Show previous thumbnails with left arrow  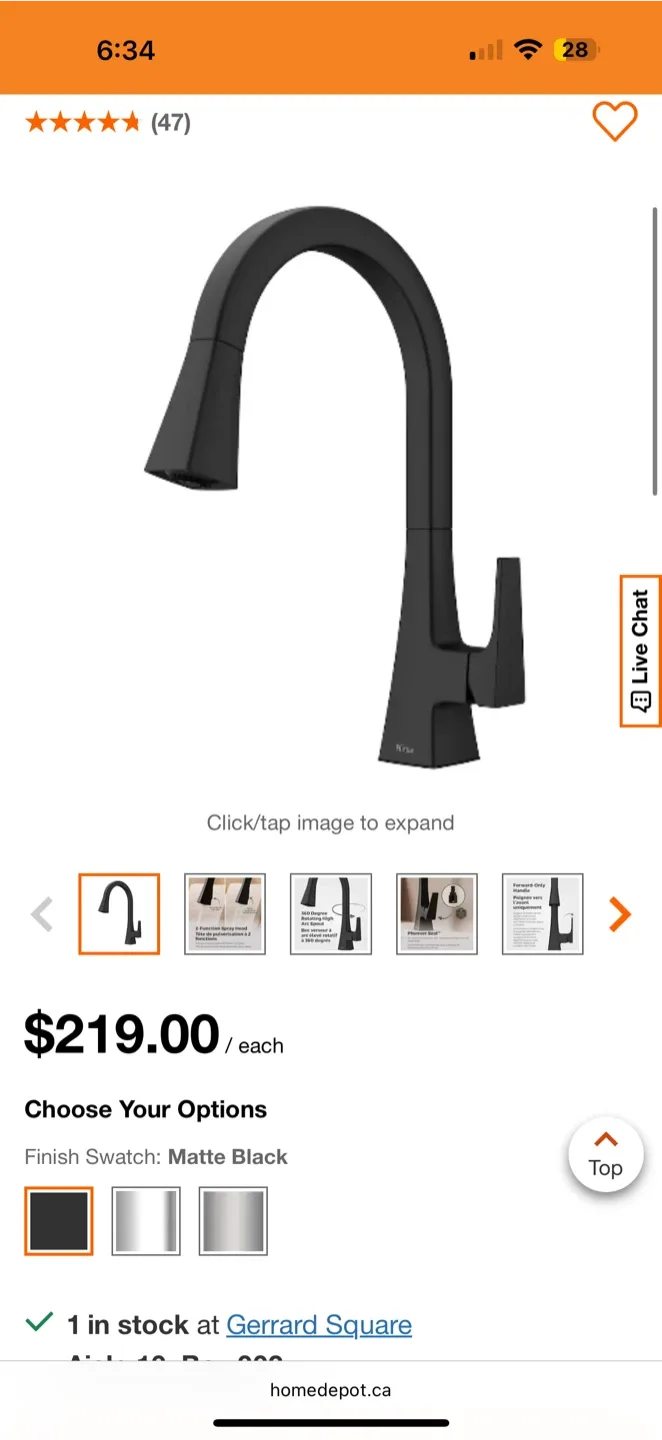42,914
